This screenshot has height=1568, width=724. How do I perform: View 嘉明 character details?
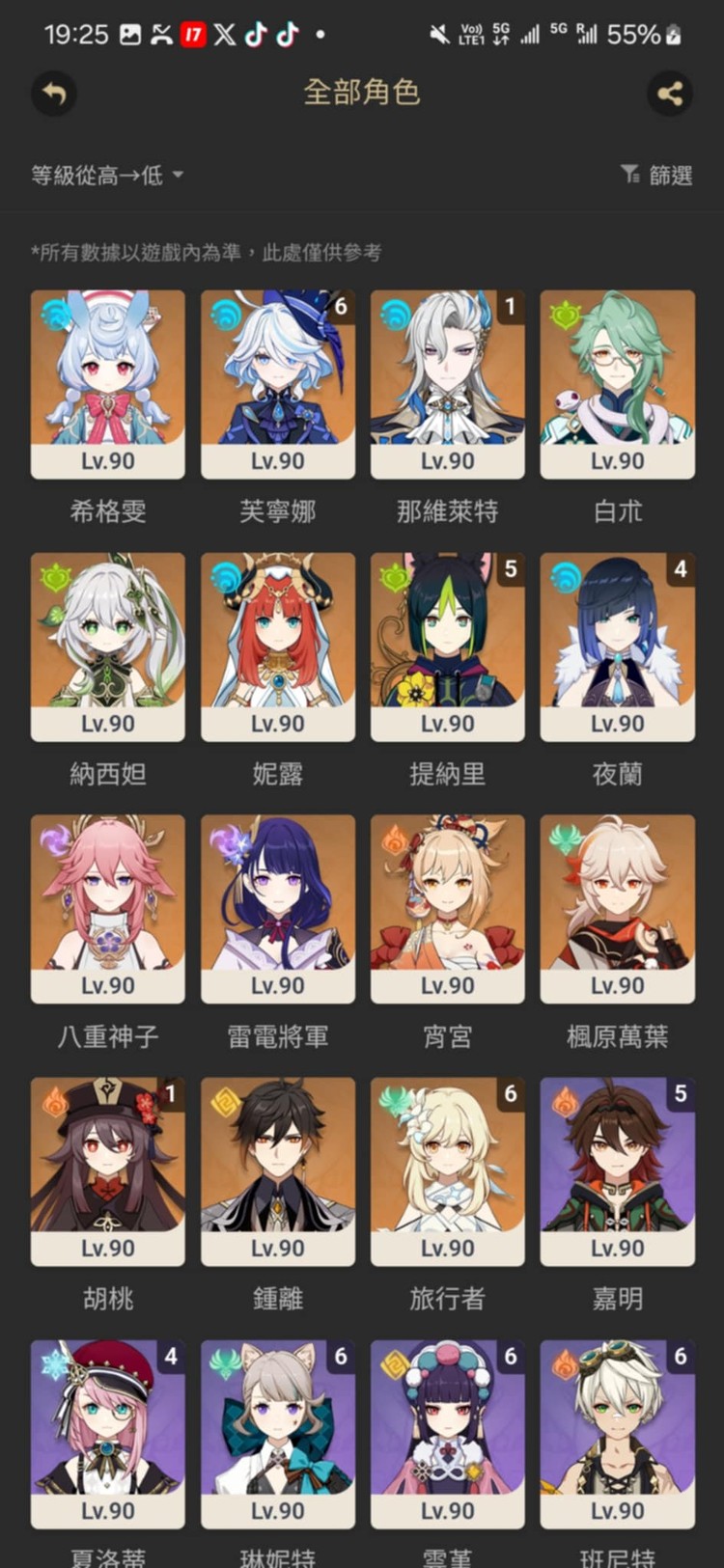click(618, 1171)
